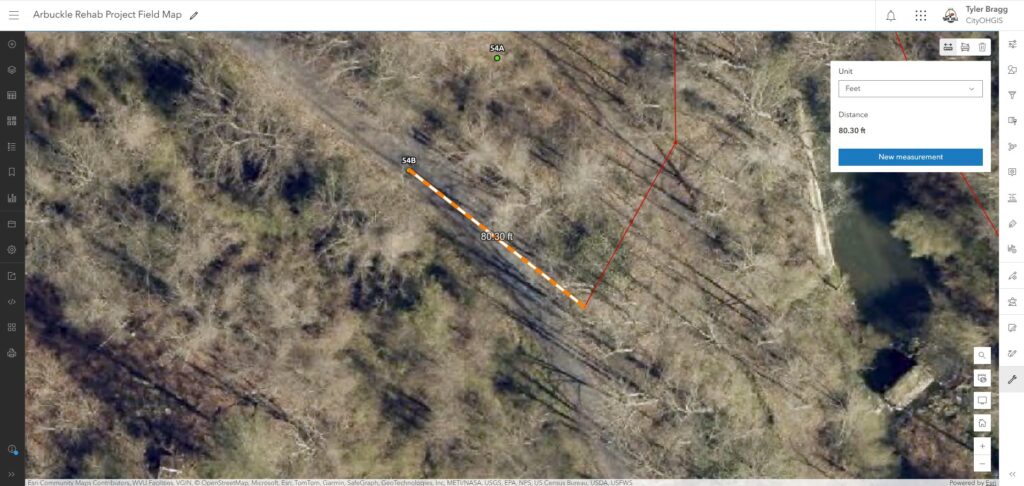Clear the measurement with the trash icon

982,47
